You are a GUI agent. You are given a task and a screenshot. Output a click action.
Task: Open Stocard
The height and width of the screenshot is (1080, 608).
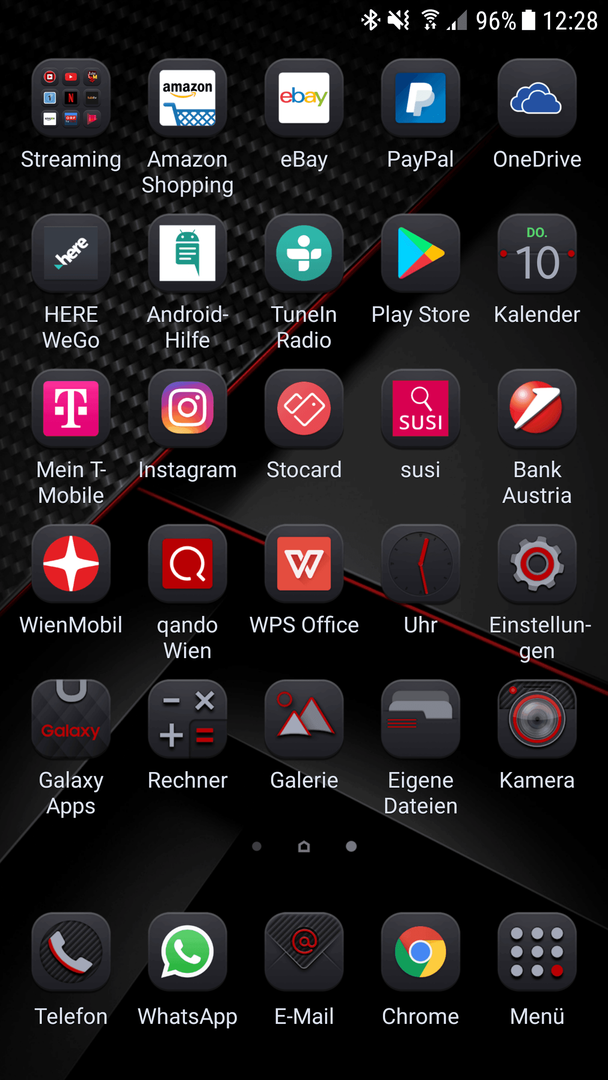[x=304, y=408]
